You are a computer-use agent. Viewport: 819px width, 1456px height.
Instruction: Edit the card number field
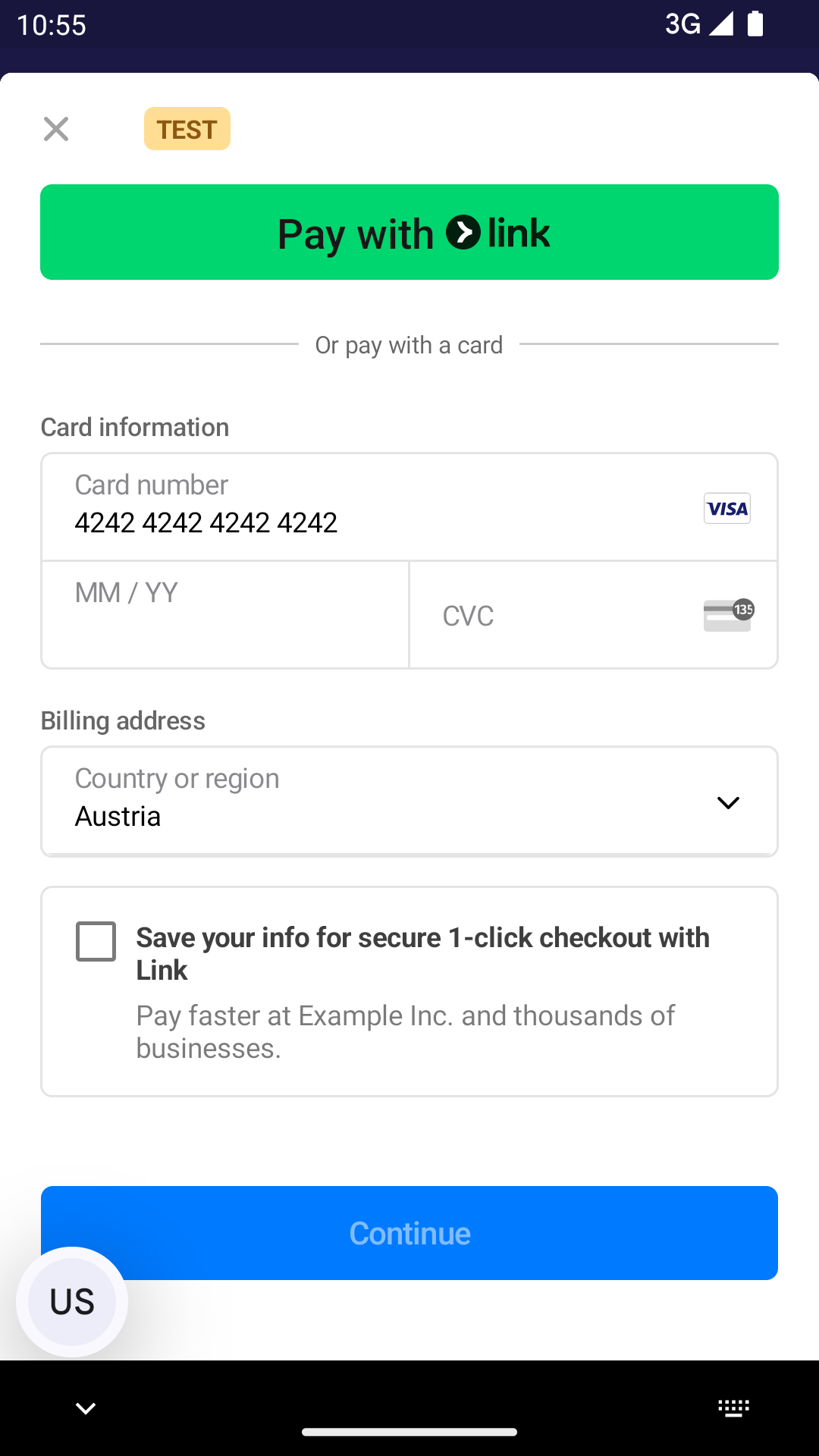[x=364, y=507]
